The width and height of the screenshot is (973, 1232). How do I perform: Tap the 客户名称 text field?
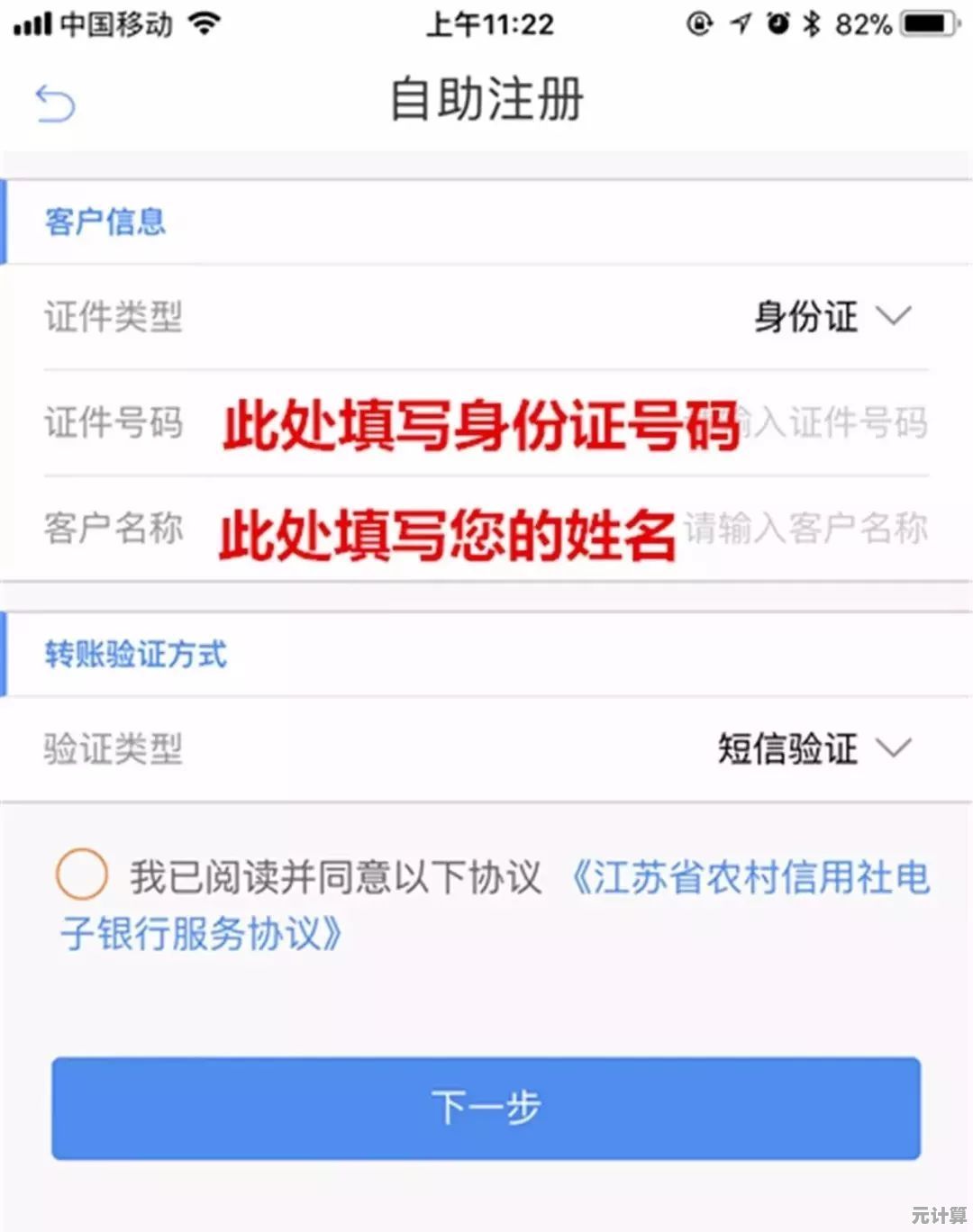click(x=805, y=529)
